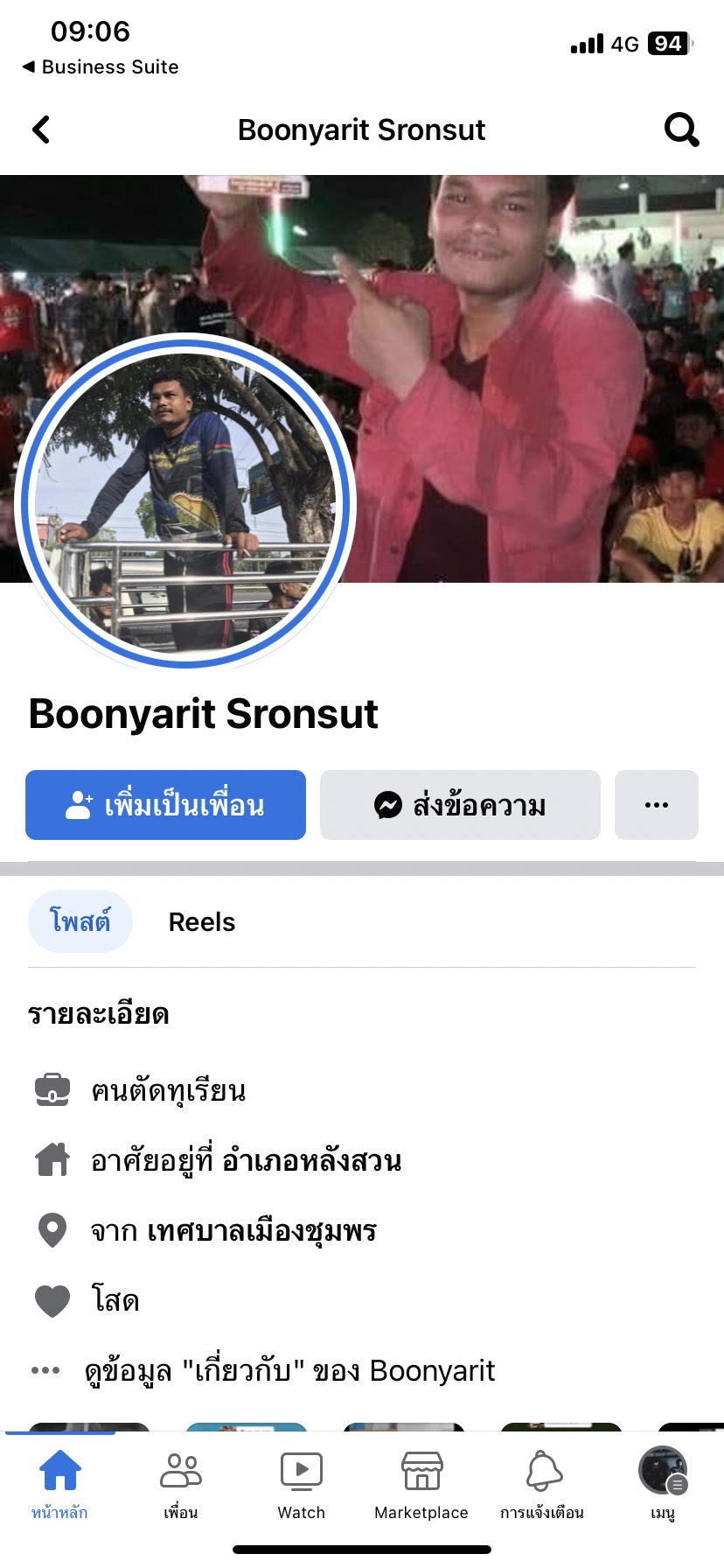
Task: Open อำเภอหลังสวน location link
Action: click(x=311, y=1161)
